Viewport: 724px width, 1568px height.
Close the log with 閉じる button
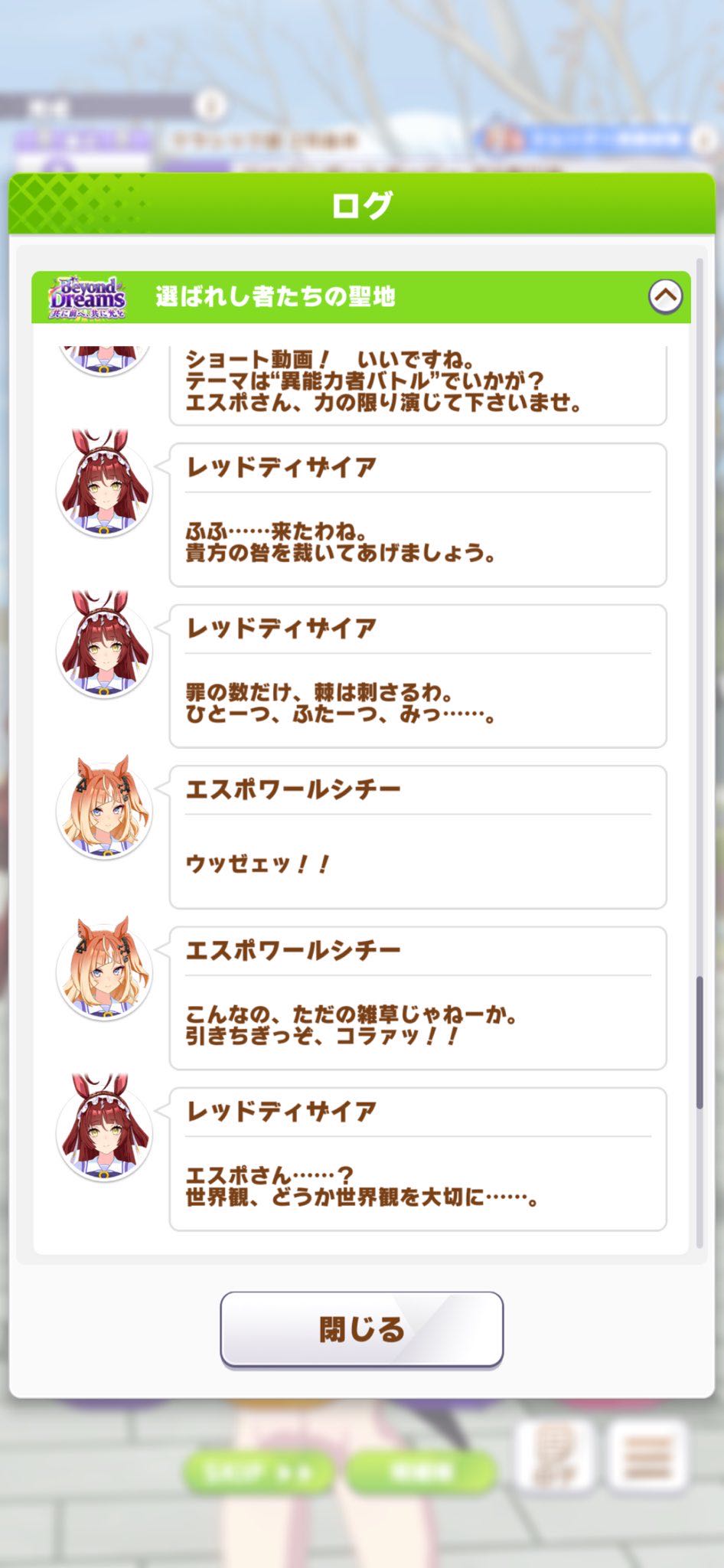361,1329
